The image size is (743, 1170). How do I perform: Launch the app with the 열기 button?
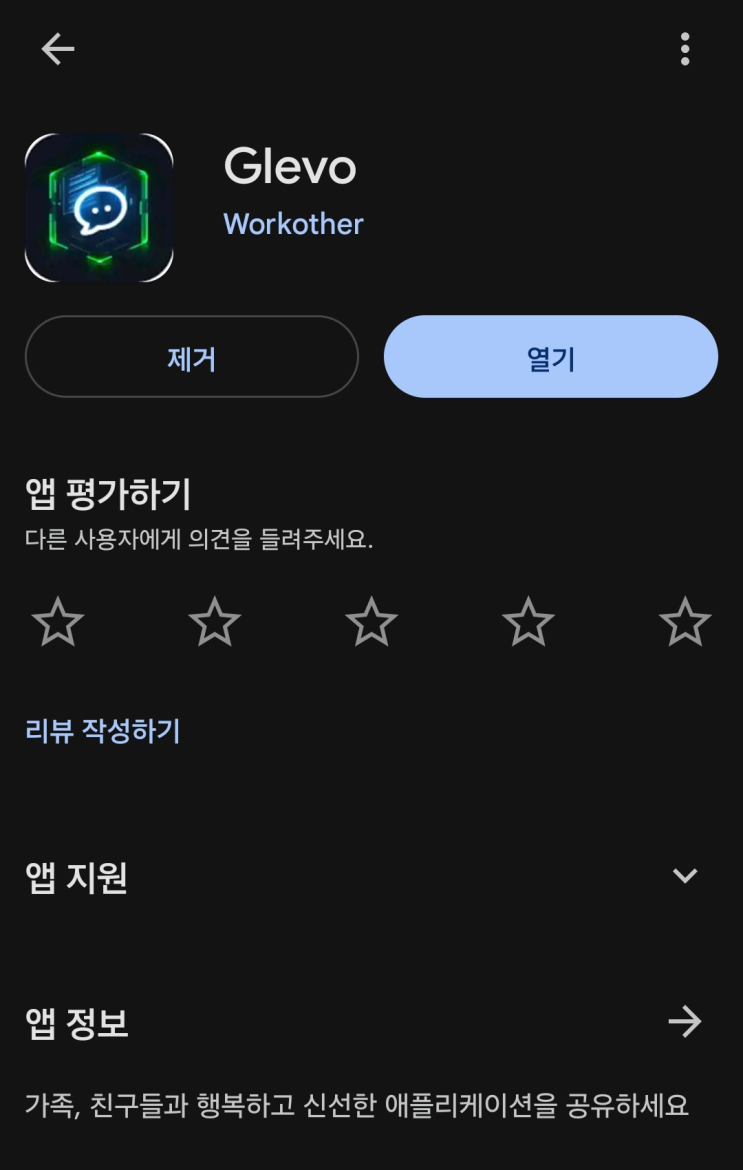click(x=550, y=357)
